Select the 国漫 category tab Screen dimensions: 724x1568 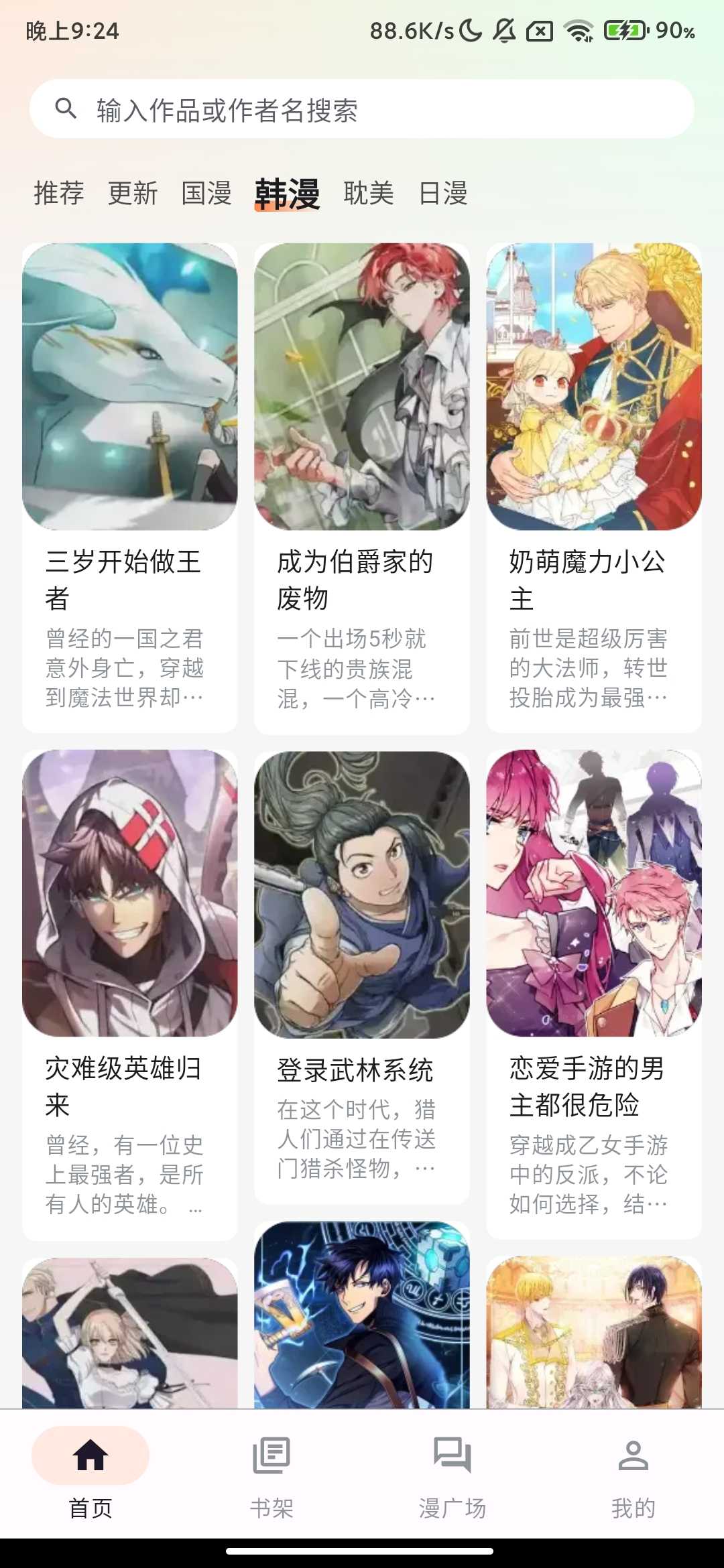(206, 194)
